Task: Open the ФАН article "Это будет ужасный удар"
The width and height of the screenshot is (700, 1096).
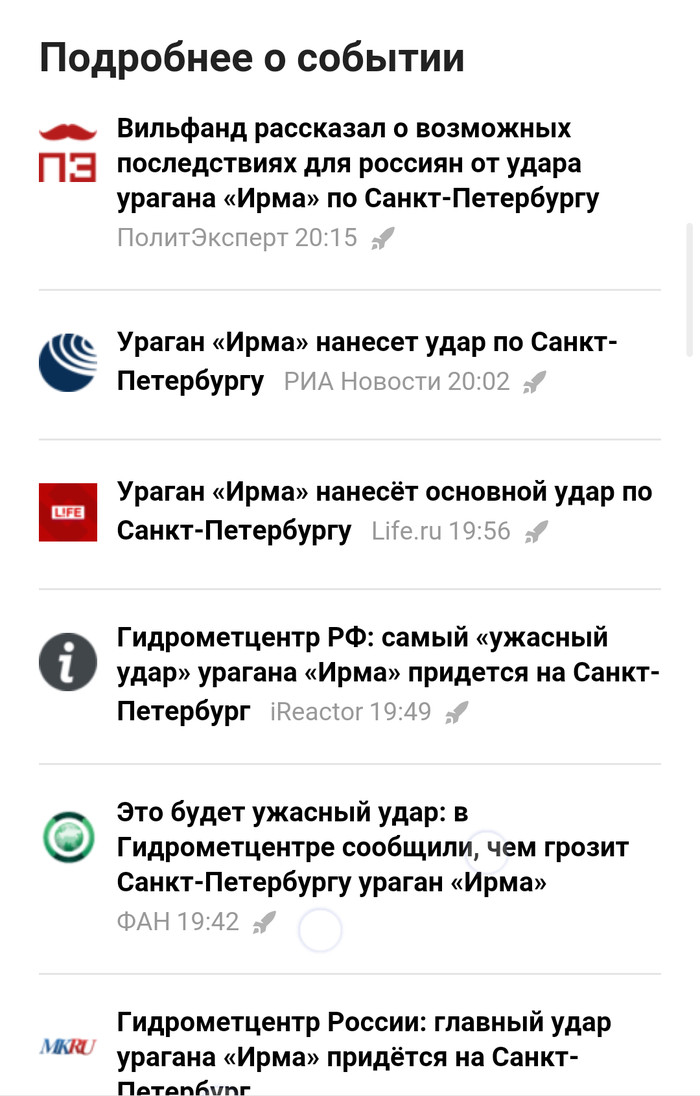Action: pos(372,847)
